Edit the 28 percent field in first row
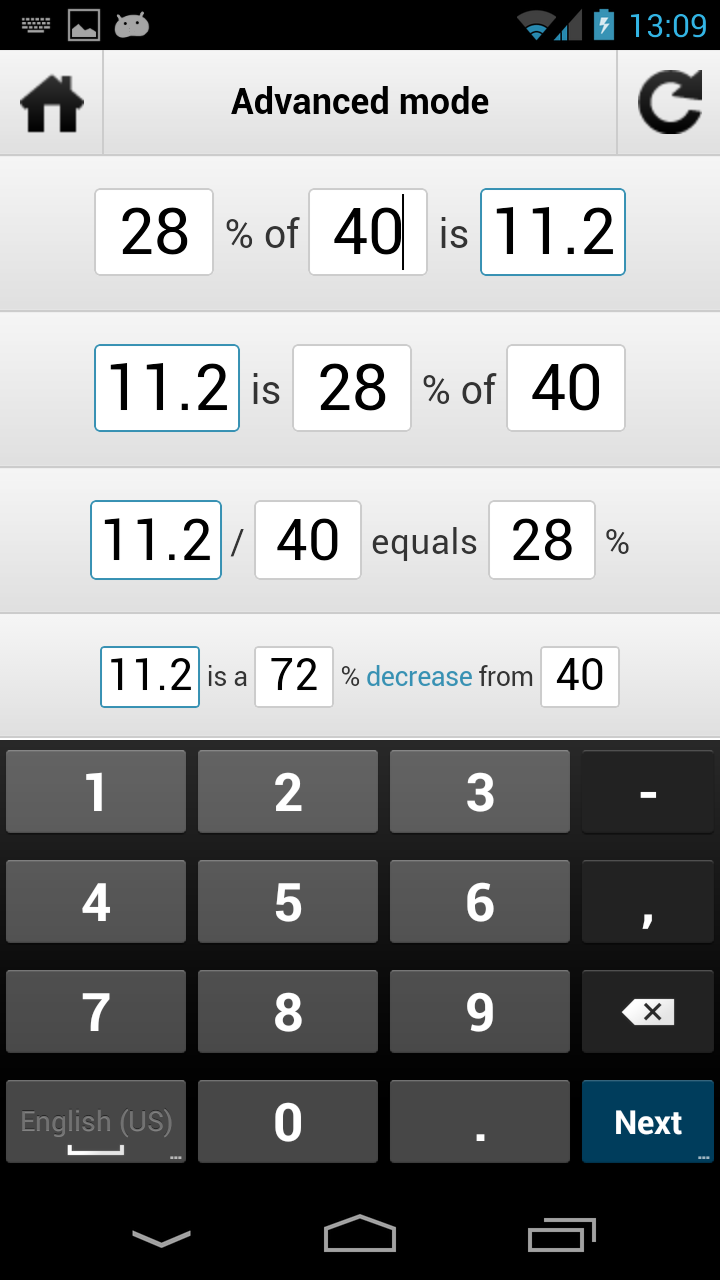This screenshot has height=1280, width=720. (154, 232)
